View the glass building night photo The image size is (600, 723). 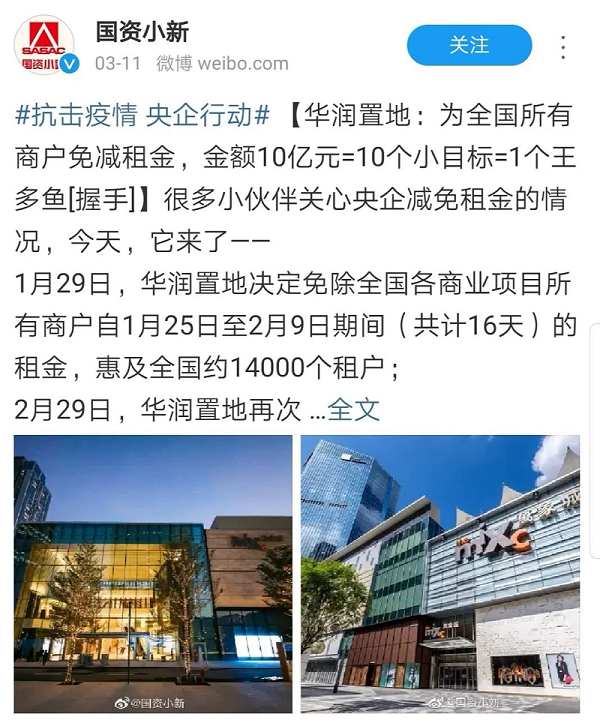tap(152, 572)
